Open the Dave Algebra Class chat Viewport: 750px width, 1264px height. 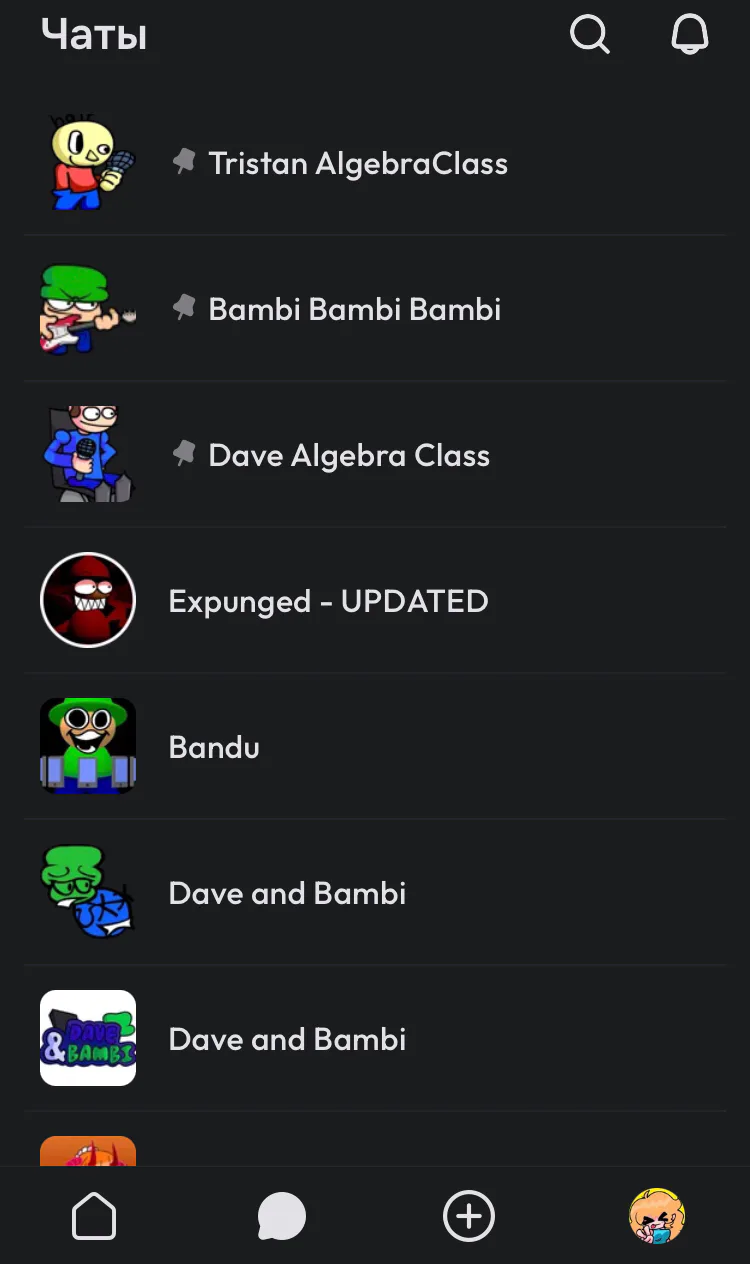(x=348, y=455)
